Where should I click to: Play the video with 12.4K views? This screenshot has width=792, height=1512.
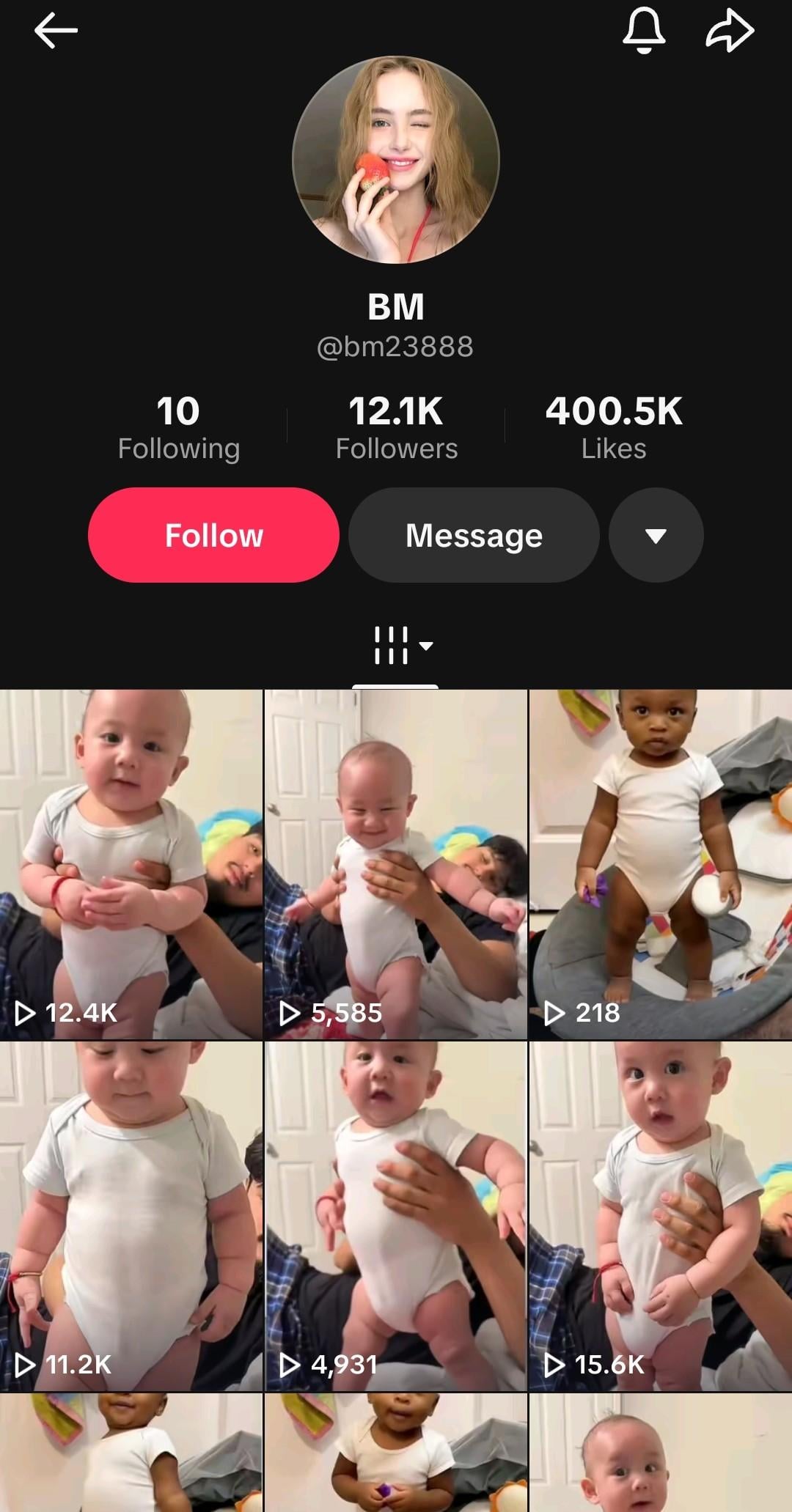click(x=131, y=865)
